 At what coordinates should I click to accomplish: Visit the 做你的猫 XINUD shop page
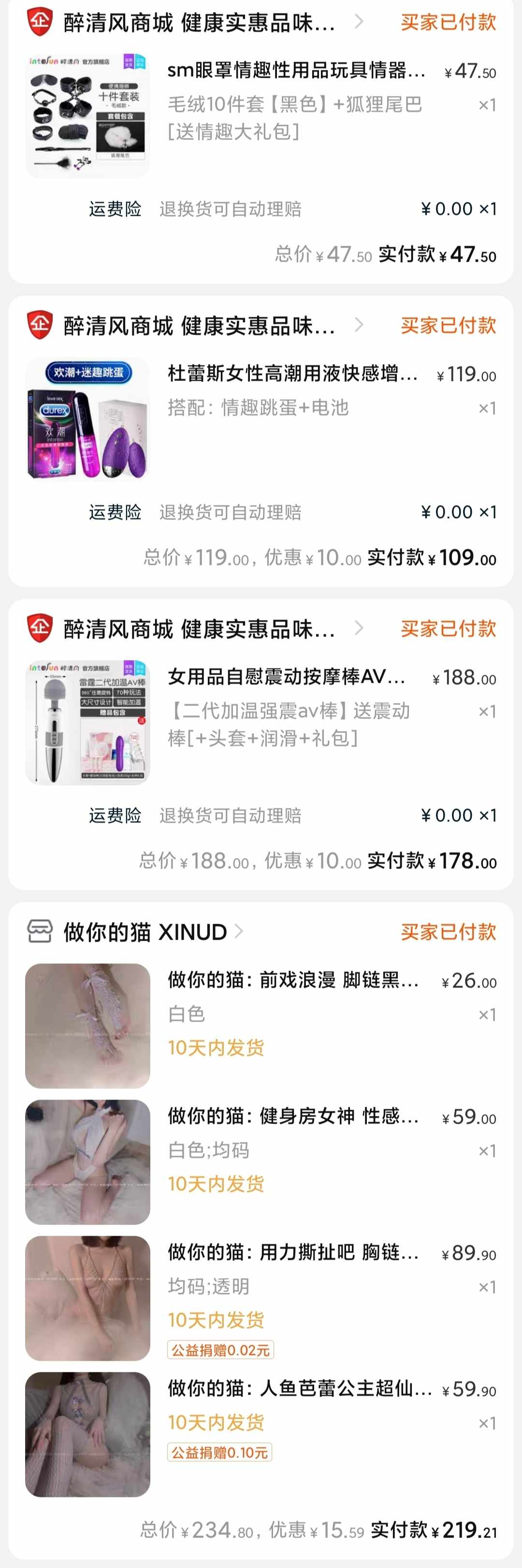[x=145, y=932]
